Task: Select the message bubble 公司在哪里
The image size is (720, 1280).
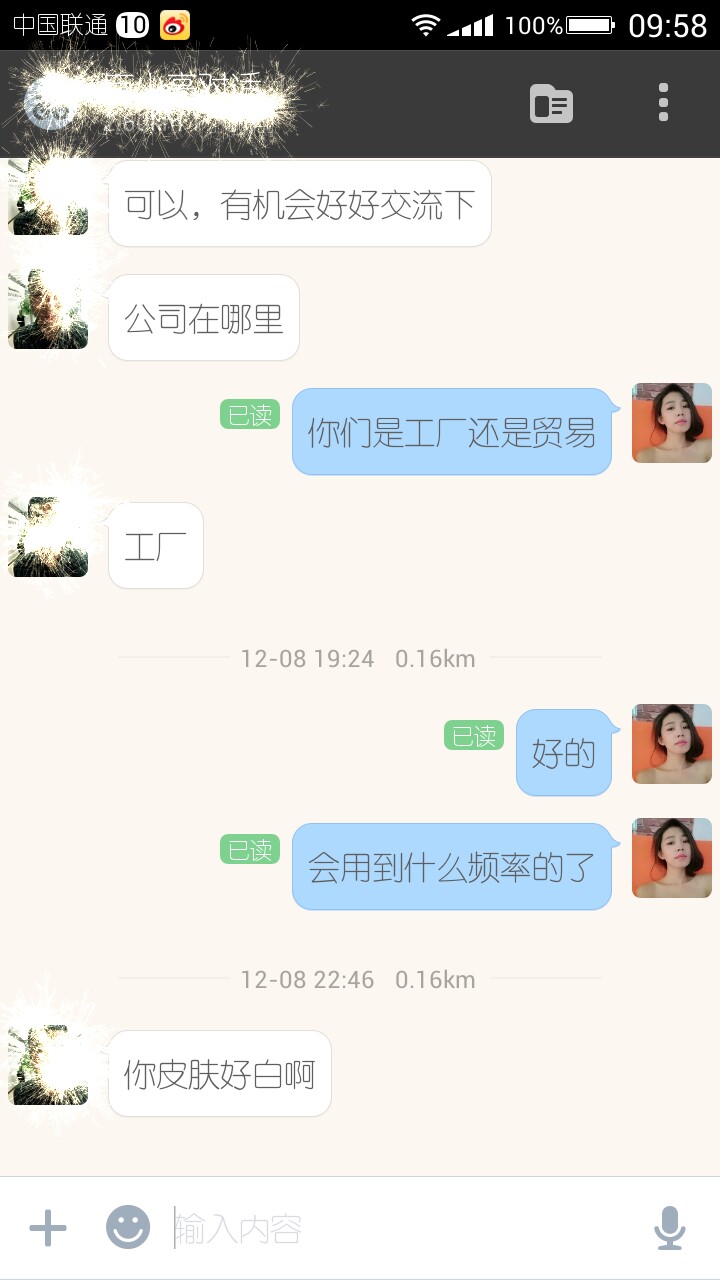Action: (x=203, y=317)
